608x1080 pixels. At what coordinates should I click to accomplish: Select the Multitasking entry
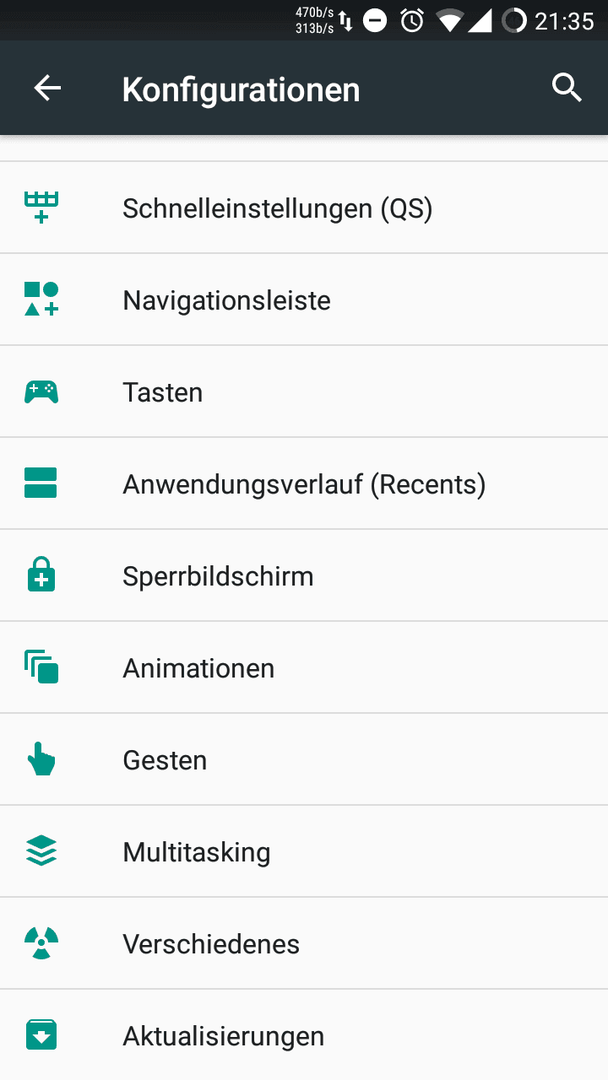point(304,851)
